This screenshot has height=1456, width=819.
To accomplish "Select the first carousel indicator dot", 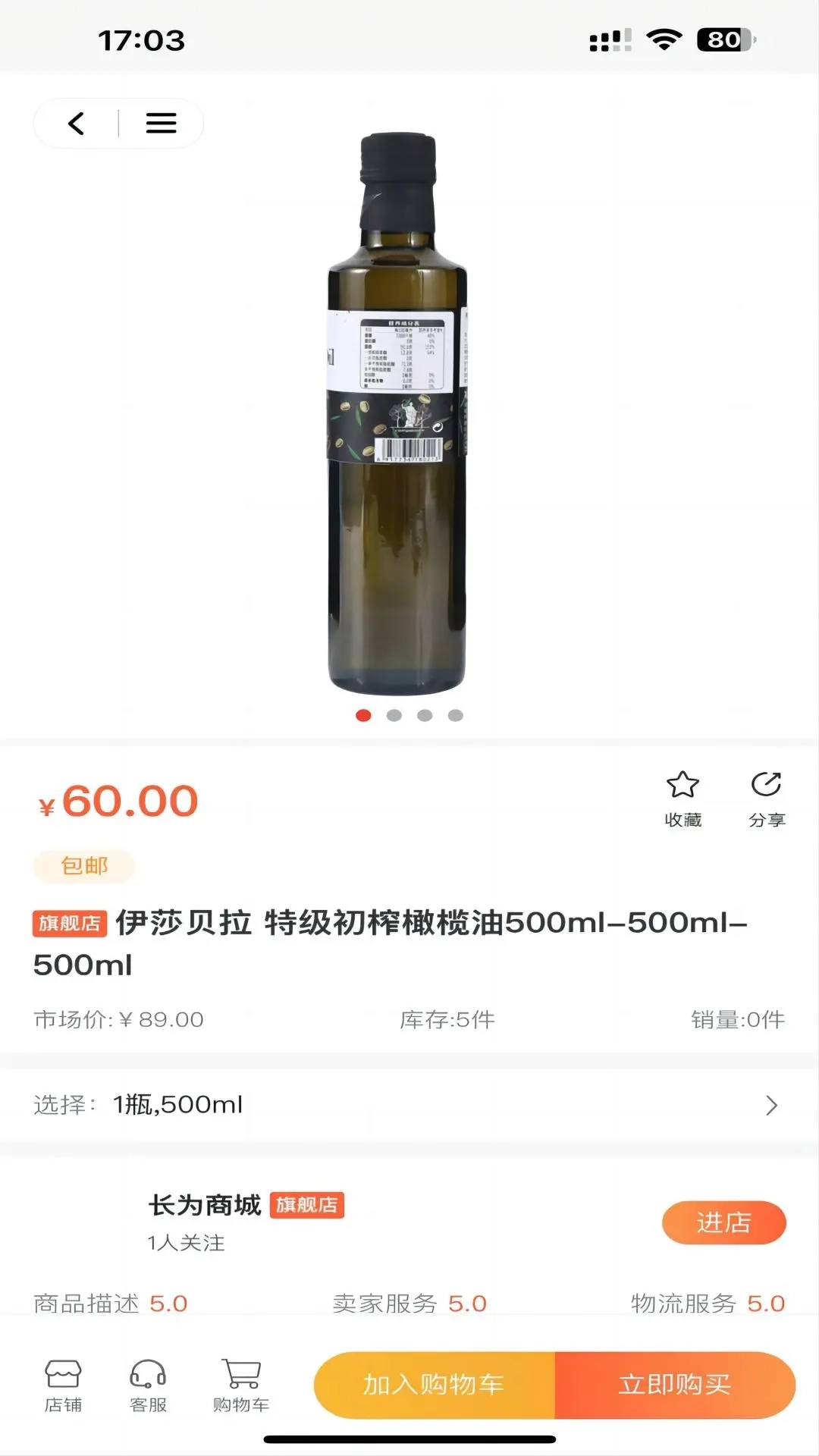I will pyautogui.click(x=362, y=714).
